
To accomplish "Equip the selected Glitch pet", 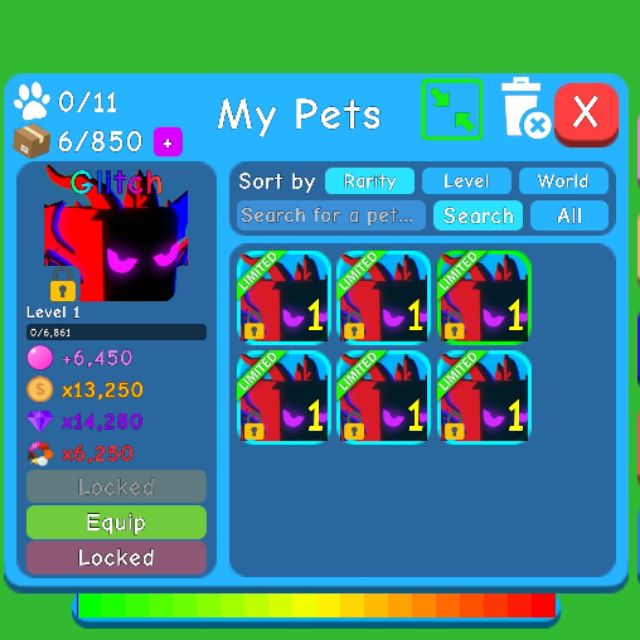I will click(116, 522).
